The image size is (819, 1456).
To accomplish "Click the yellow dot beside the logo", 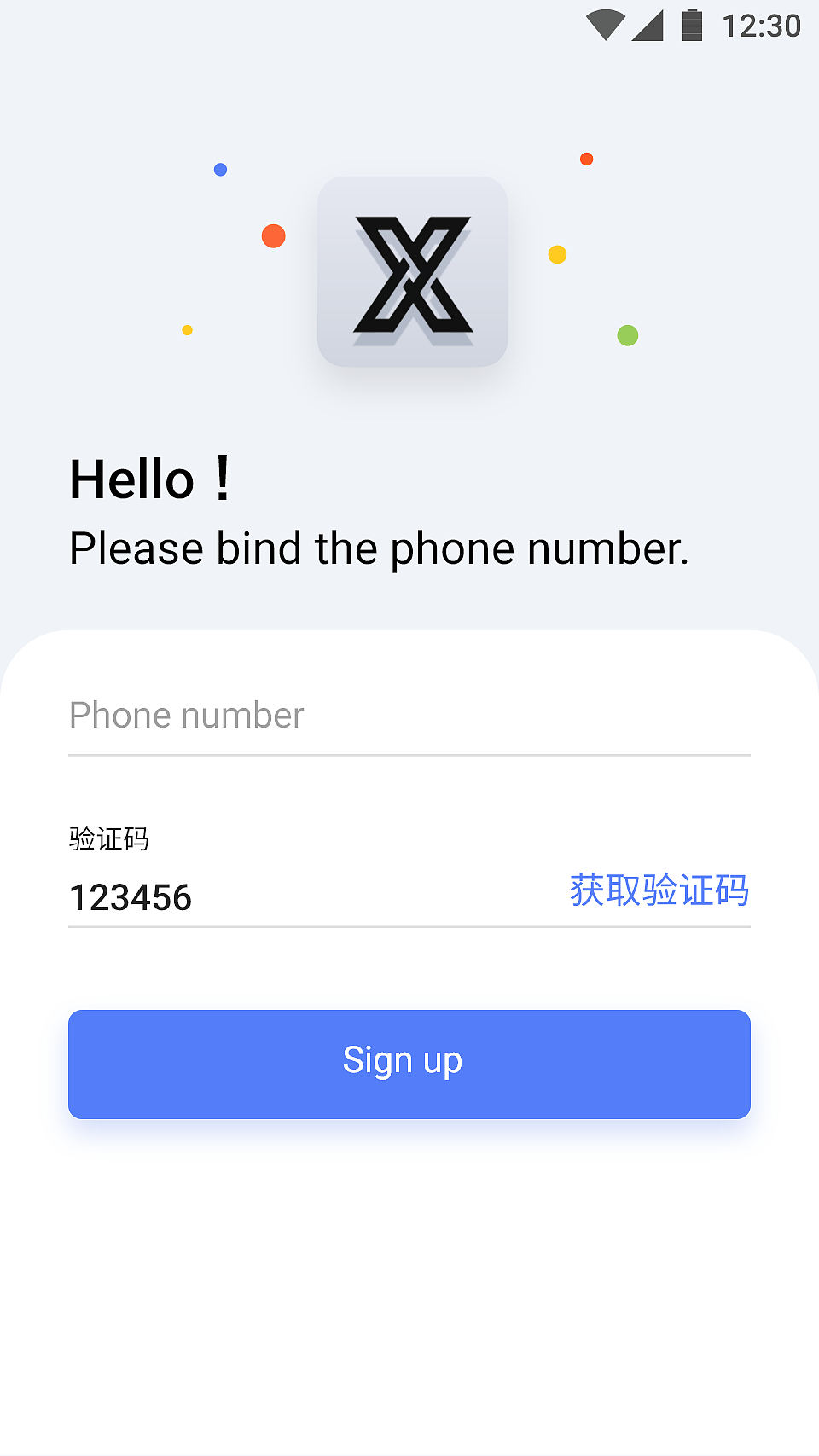I will [x=559, y=254].
